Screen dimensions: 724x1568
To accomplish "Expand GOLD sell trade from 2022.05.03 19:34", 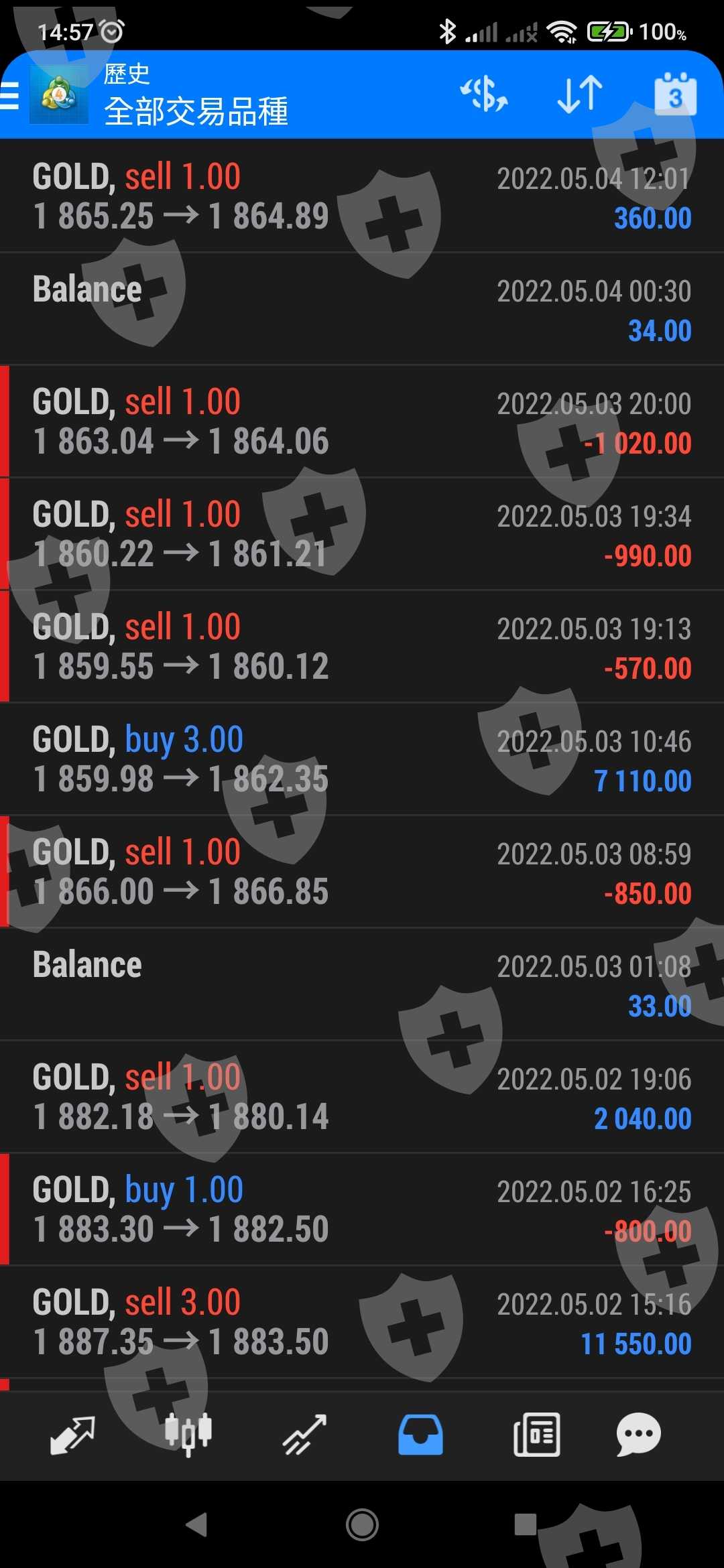I will (x=362, y=534).
